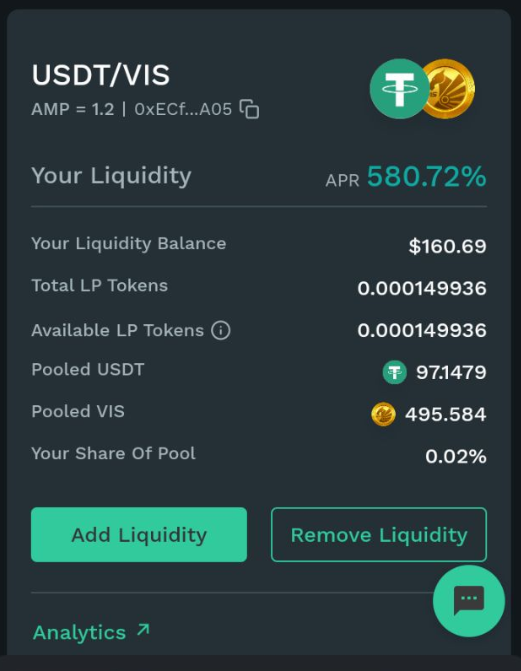Show info about Available LP Tokens
Screen dimensions: 521x671
221,330
